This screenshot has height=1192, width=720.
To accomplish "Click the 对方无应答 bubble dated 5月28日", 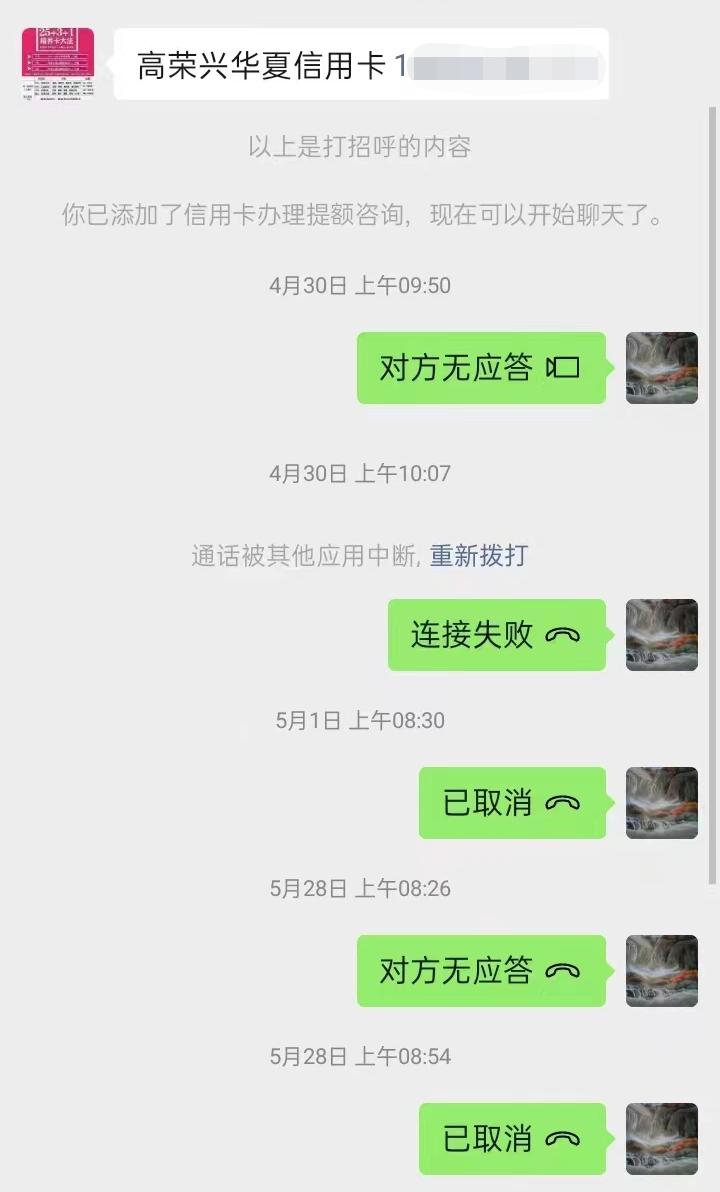I will [480, 970].
